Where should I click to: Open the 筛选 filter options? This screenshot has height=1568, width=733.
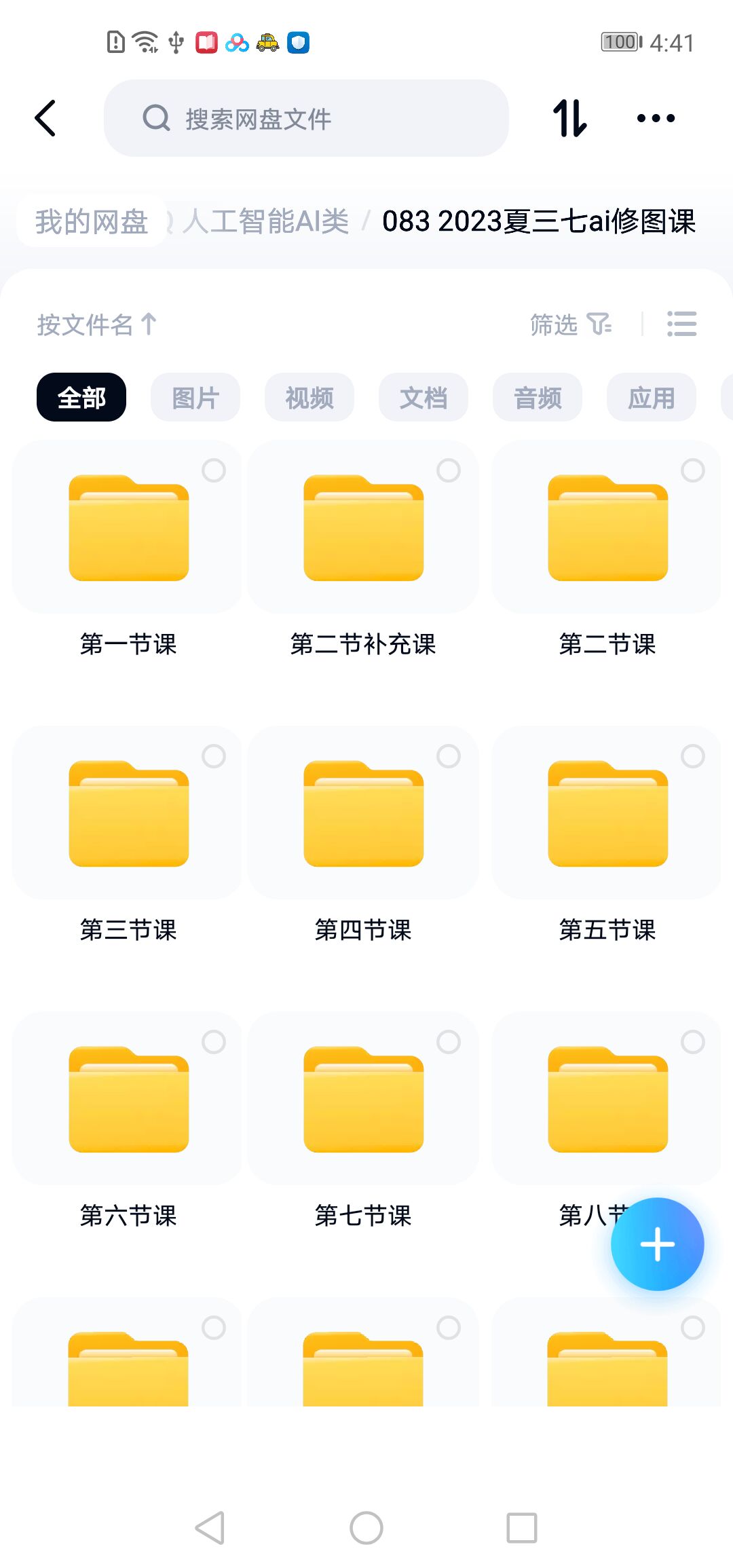(x=570, y=324)
